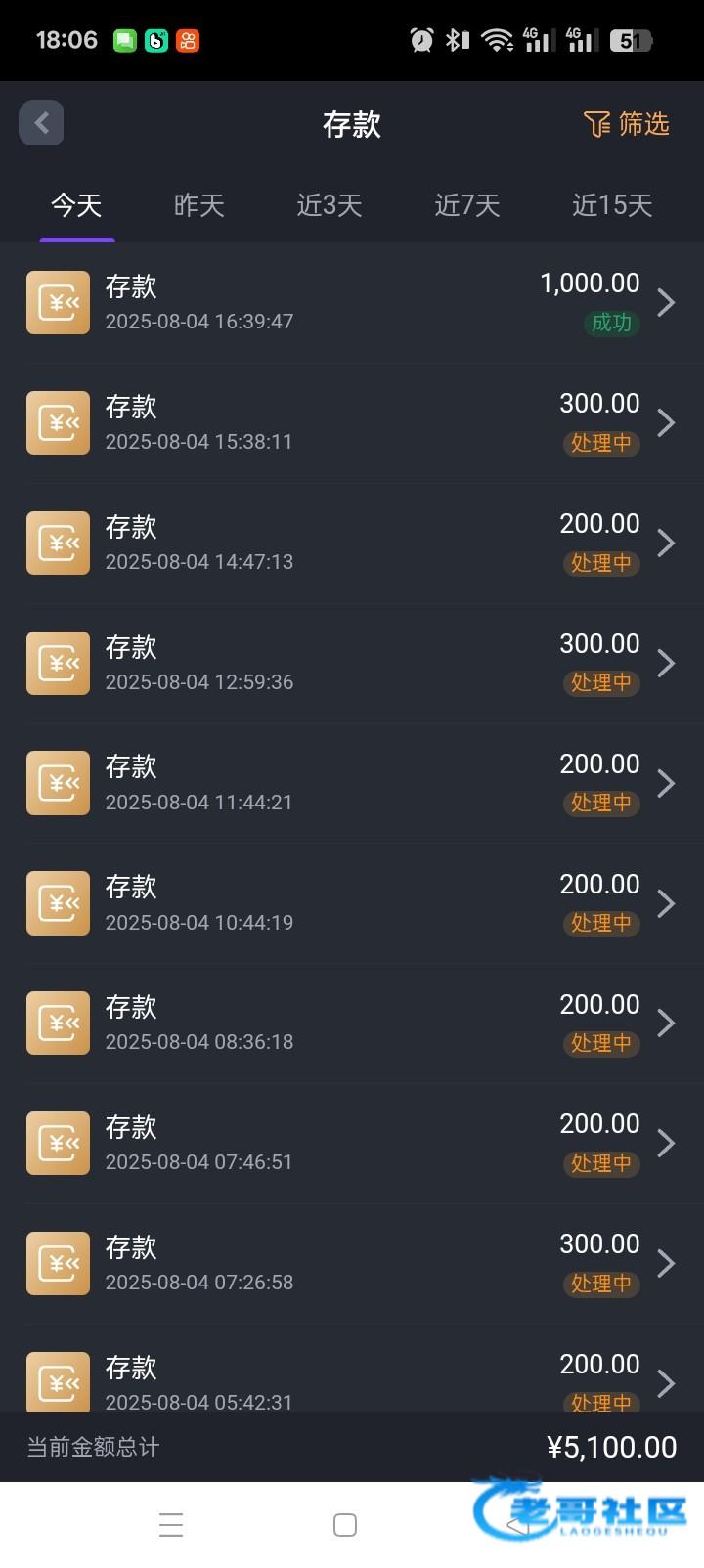This screenshot has width=704, height=1568.
Task: Select the deposit record from 11:44:21
Action: tap(352, 784)
